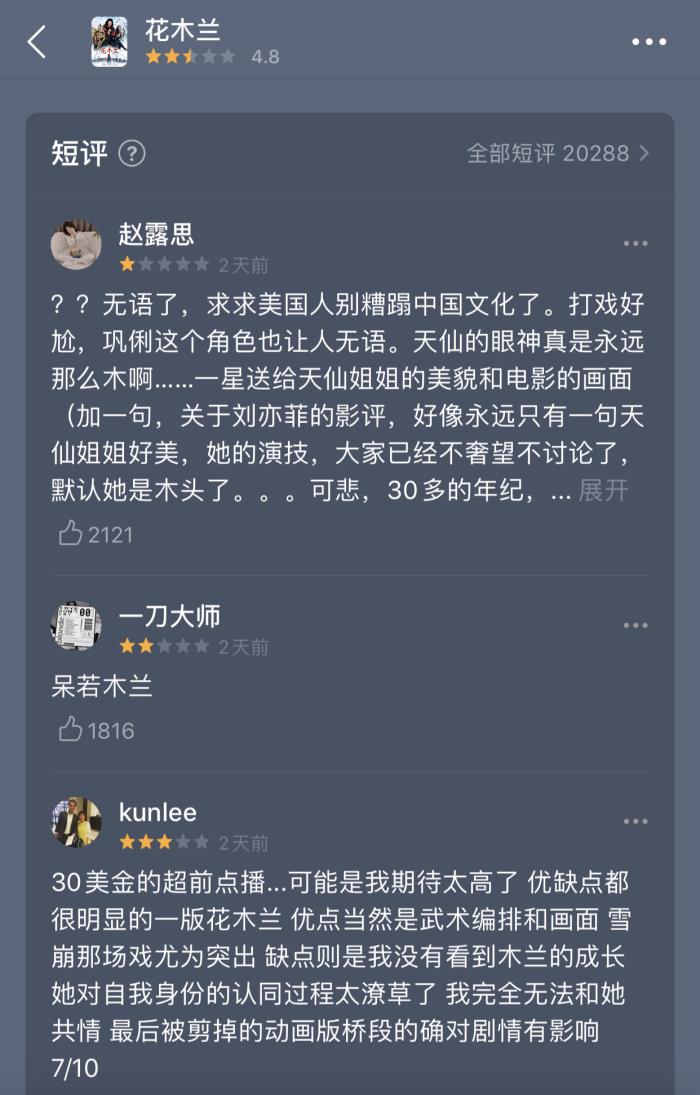Open more options on 赵露思's review
Image resolution: width=700 pixels, height=1095 pixels.
(x=635, y=244)
